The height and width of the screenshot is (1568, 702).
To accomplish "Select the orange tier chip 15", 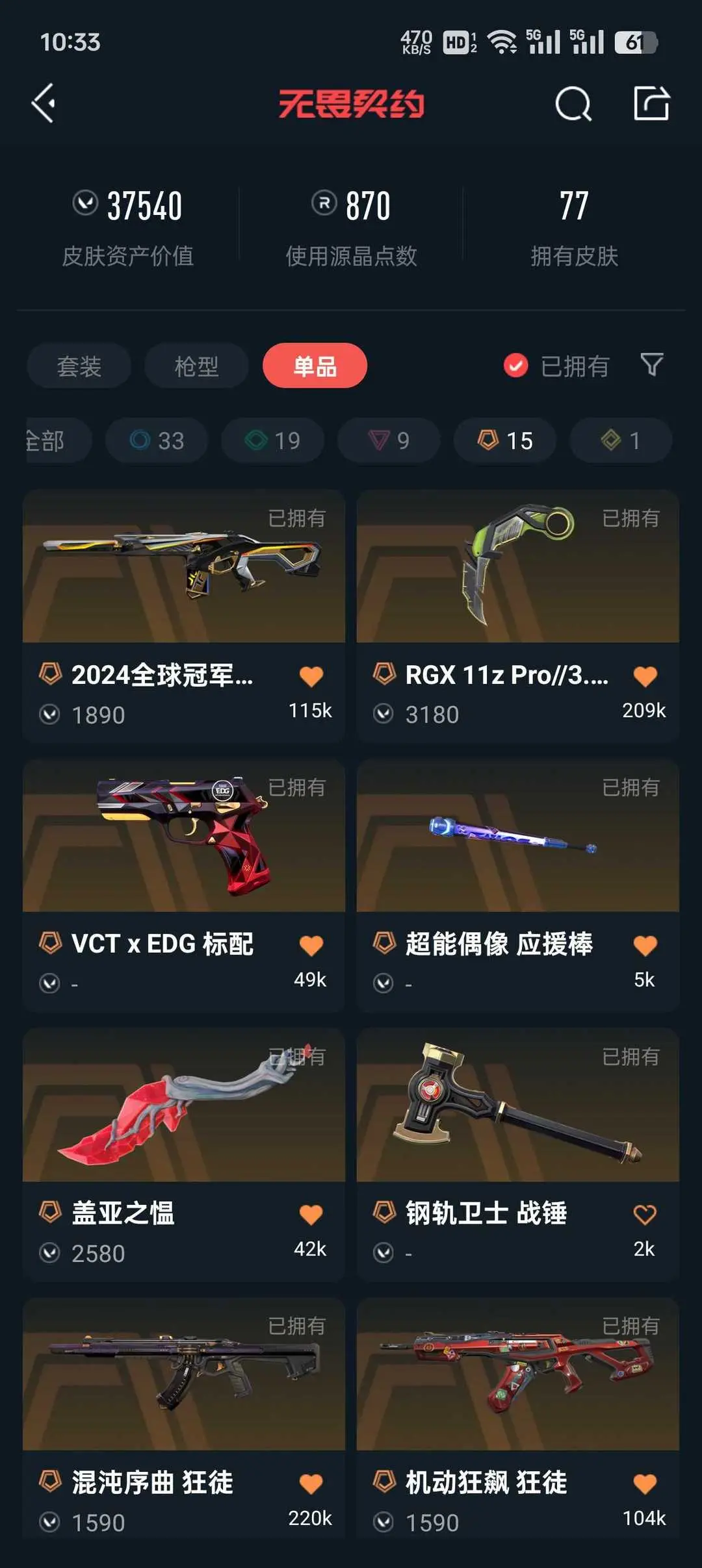I will tap(505, 440).
